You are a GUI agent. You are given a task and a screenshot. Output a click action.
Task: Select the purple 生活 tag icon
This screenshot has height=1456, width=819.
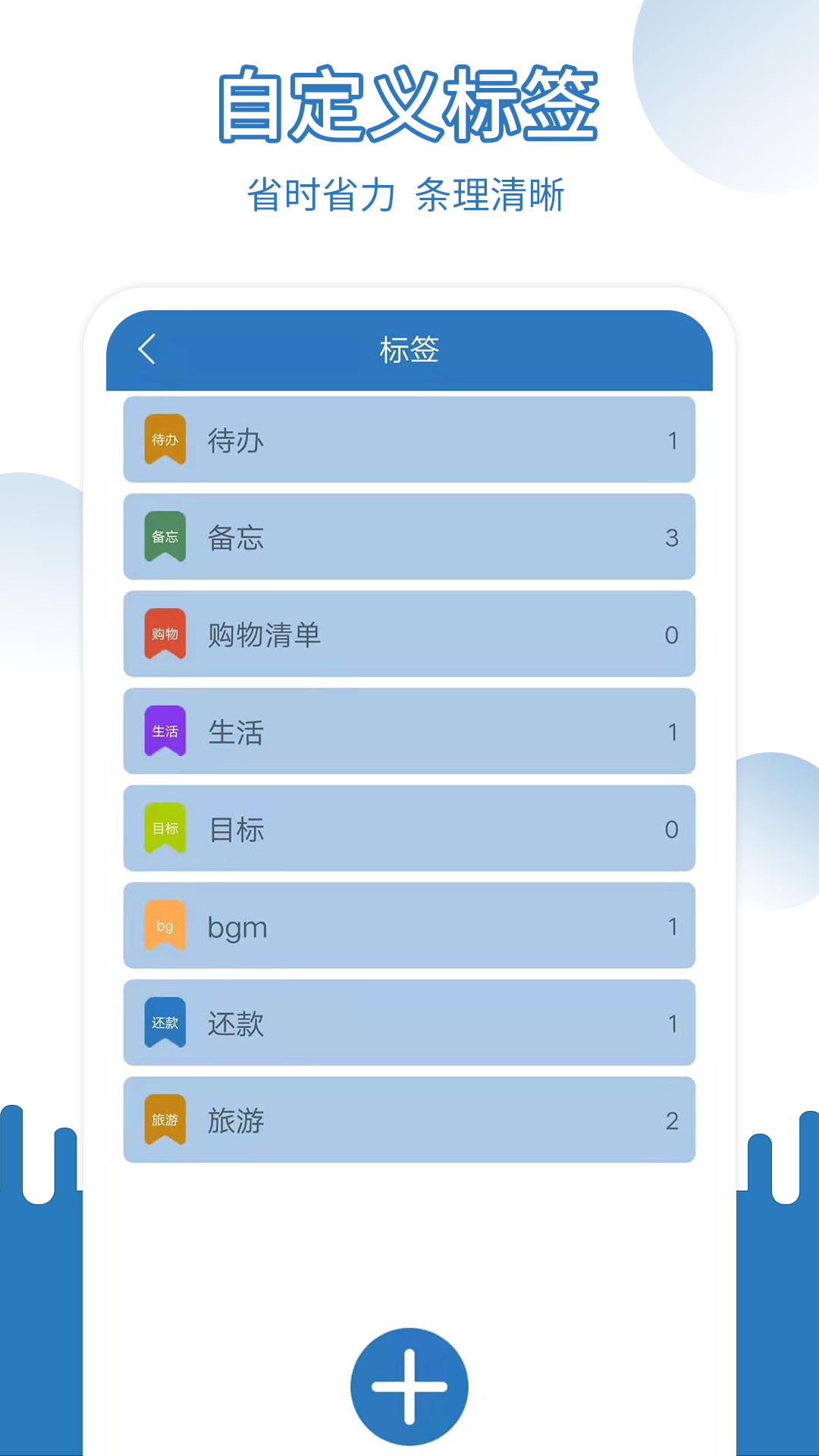pyautogui.click(x=164, y=730)
